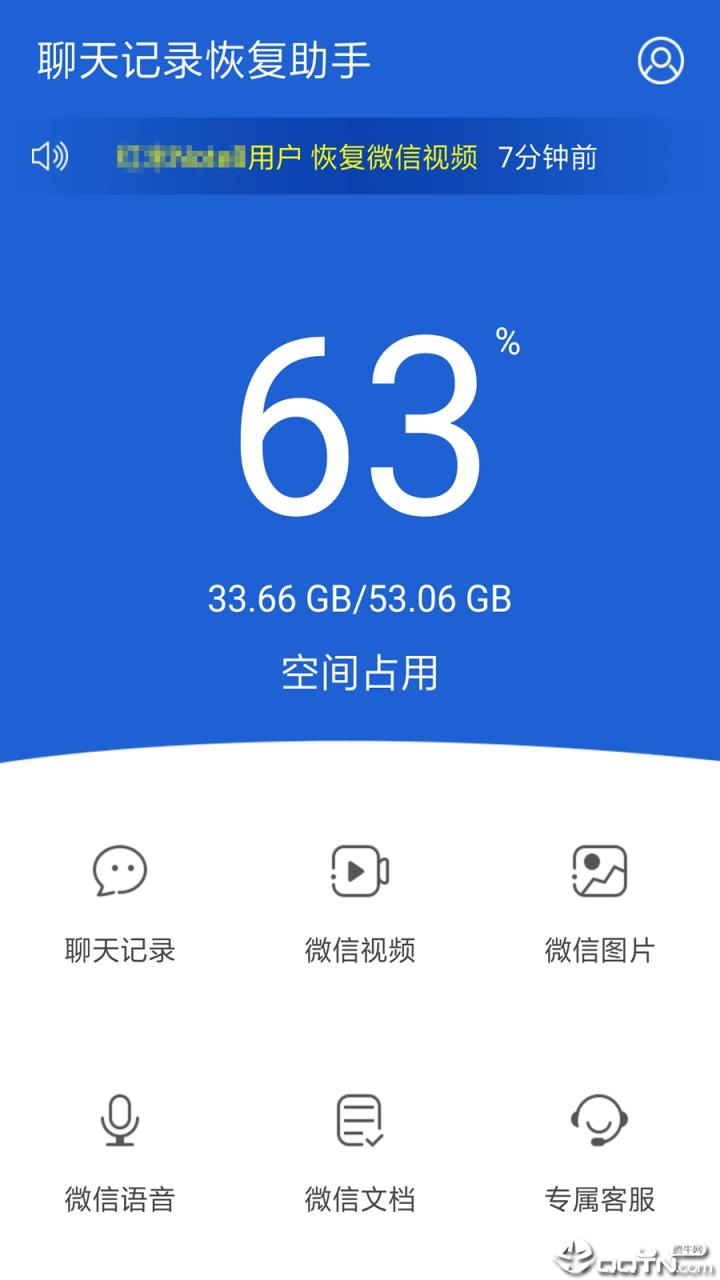Contact 专属客服 dedicated customer service

(x=599, y=1198)
